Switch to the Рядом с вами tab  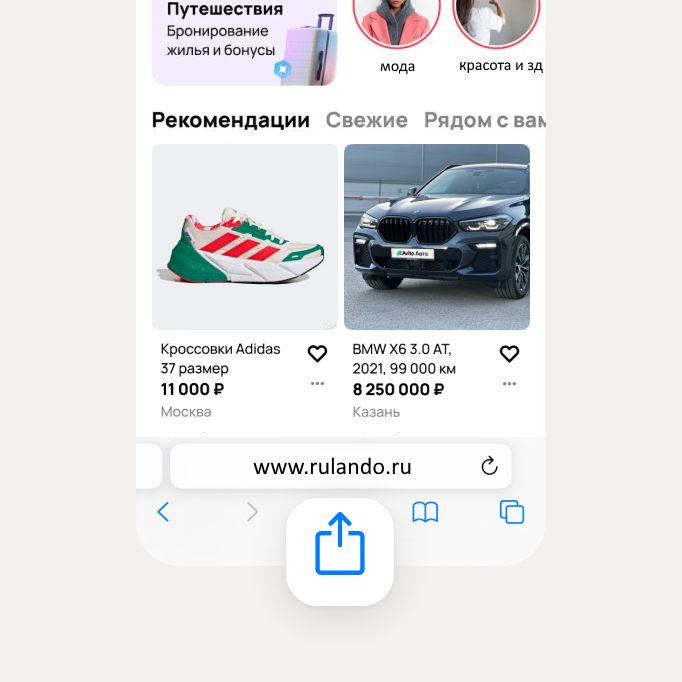point(484,120)
